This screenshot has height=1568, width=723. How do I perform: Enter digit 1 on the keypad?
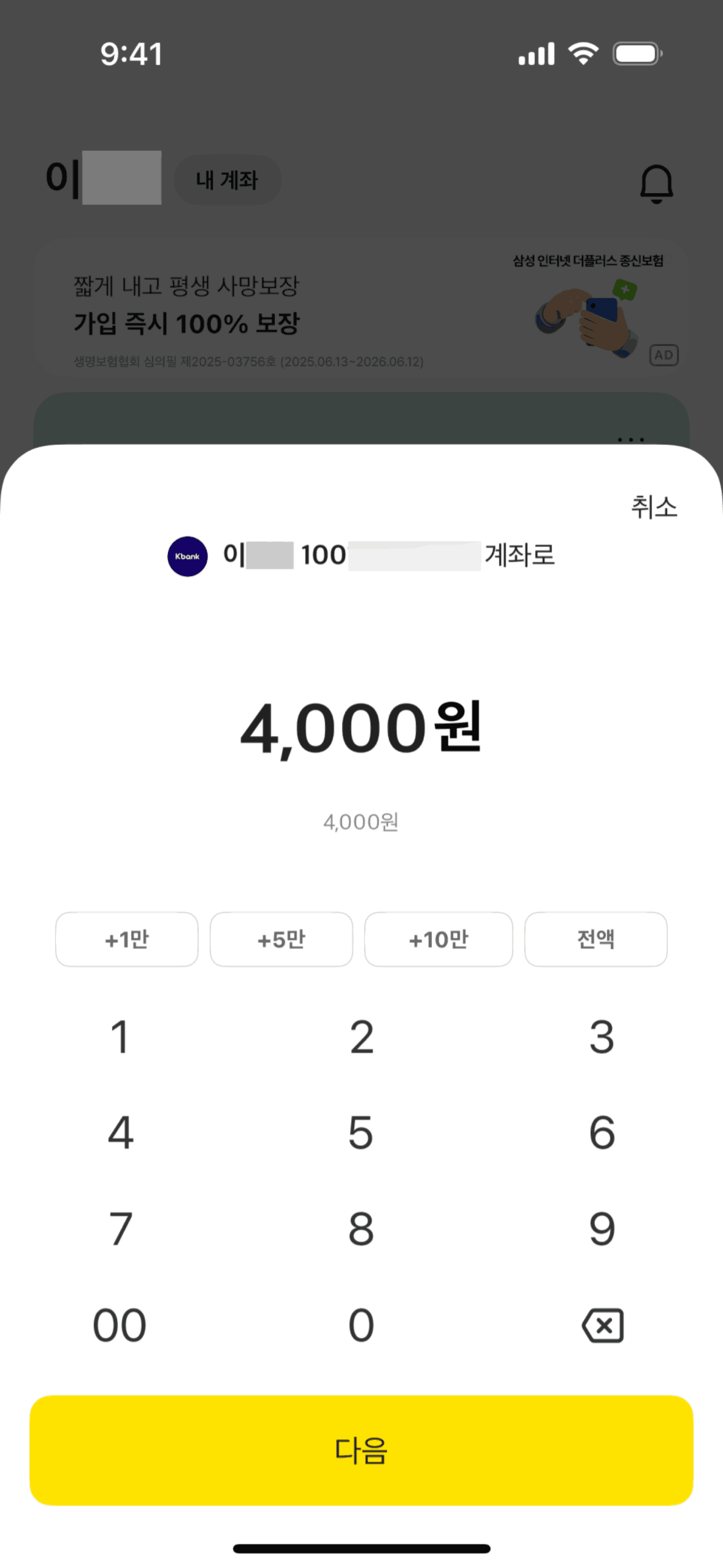pos(120,1037)
